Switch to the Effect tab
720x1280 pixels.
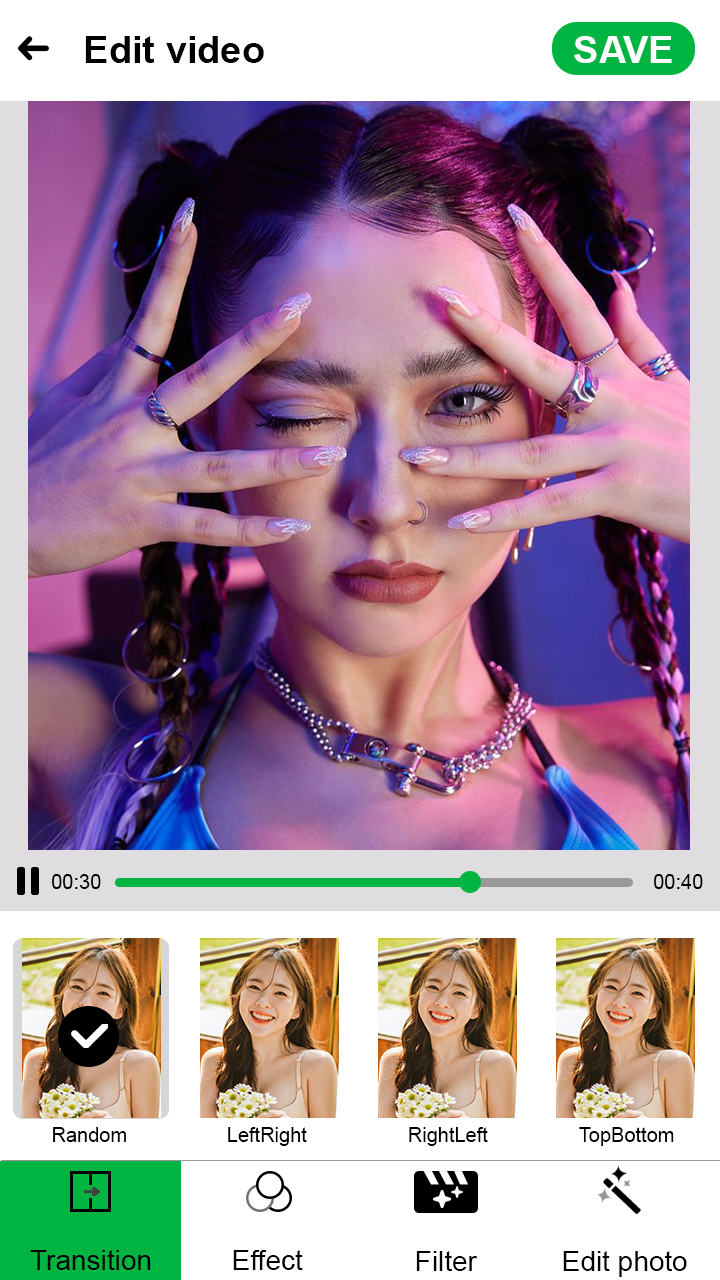pos(268,1220)
